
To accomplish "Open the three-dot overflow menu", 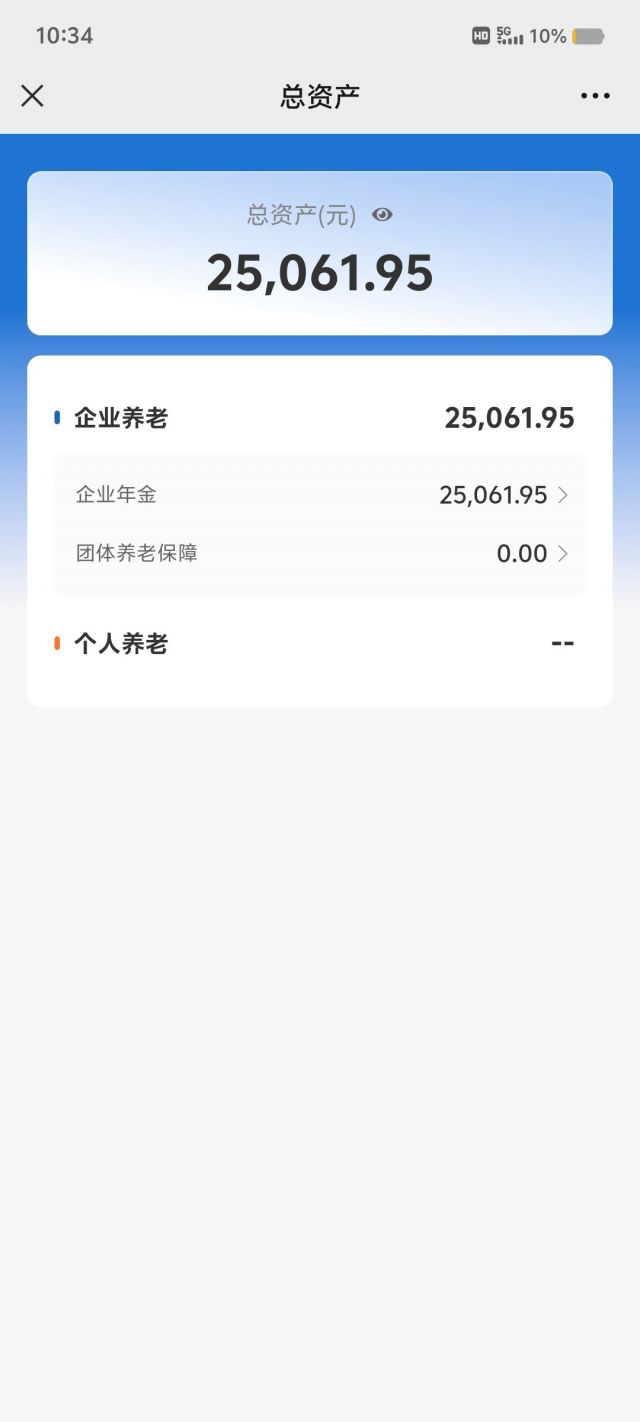I will point(595,96).
